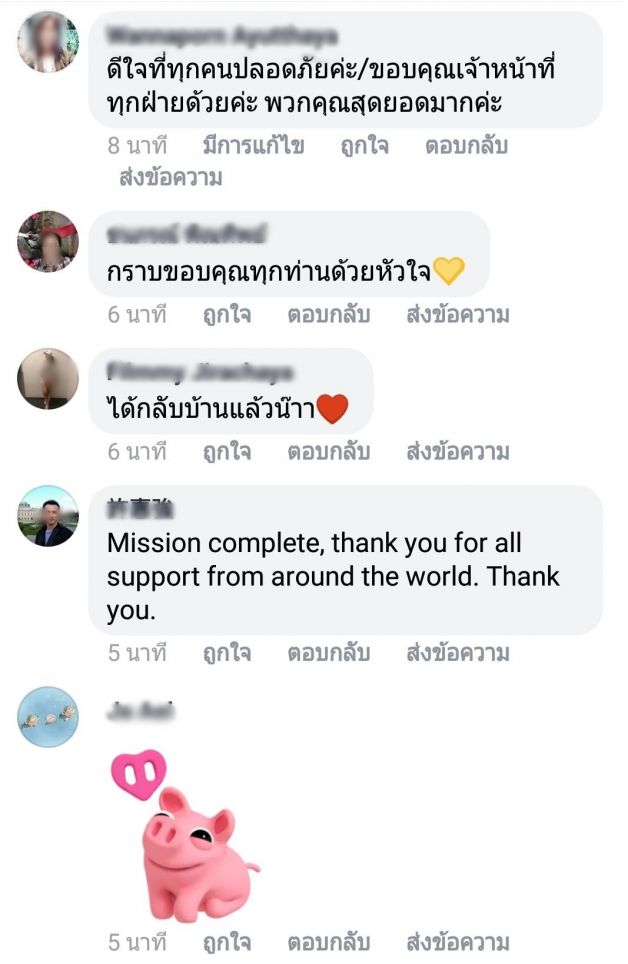Tap ตอบกลับ under the ได้กลับบ้านแล้วน๊า comment
The width and height of the screenshot is (628, 964).
[329, 452]
